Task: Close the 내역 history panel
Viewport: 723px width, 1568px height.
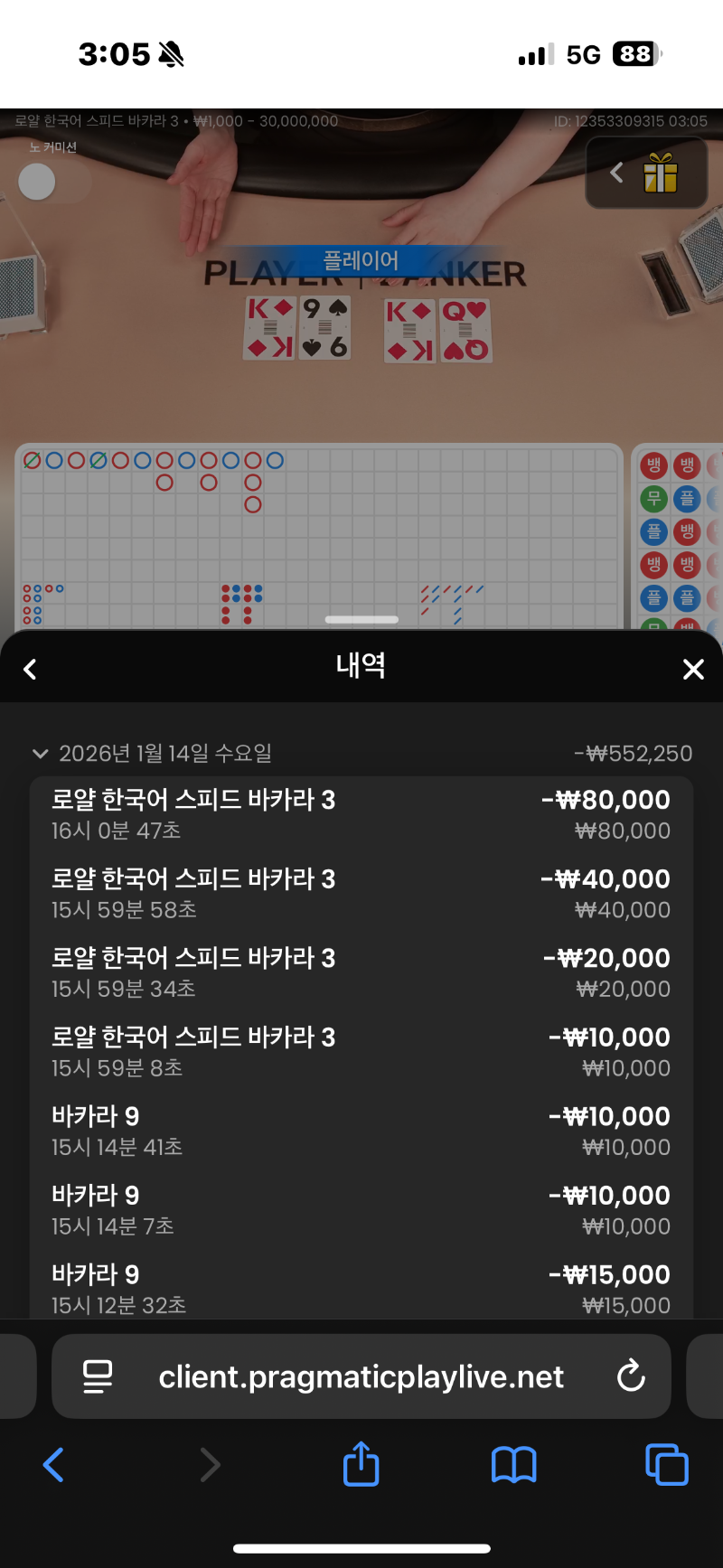Action: [x=693, y=670]
